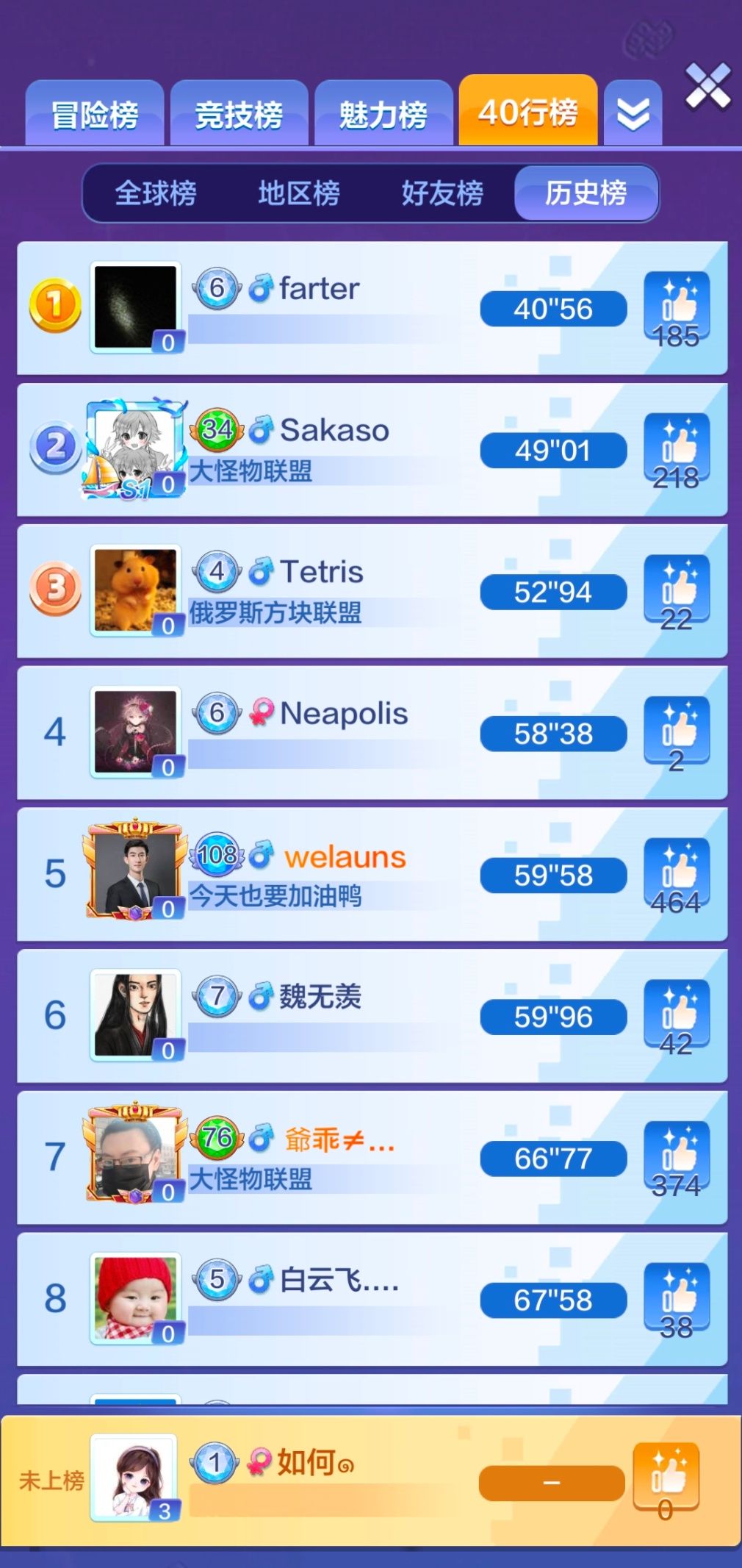The height and width of the screenshot is (1568, 742).
Task: View Sakaso's player profile picture
Action: (135, 448)
